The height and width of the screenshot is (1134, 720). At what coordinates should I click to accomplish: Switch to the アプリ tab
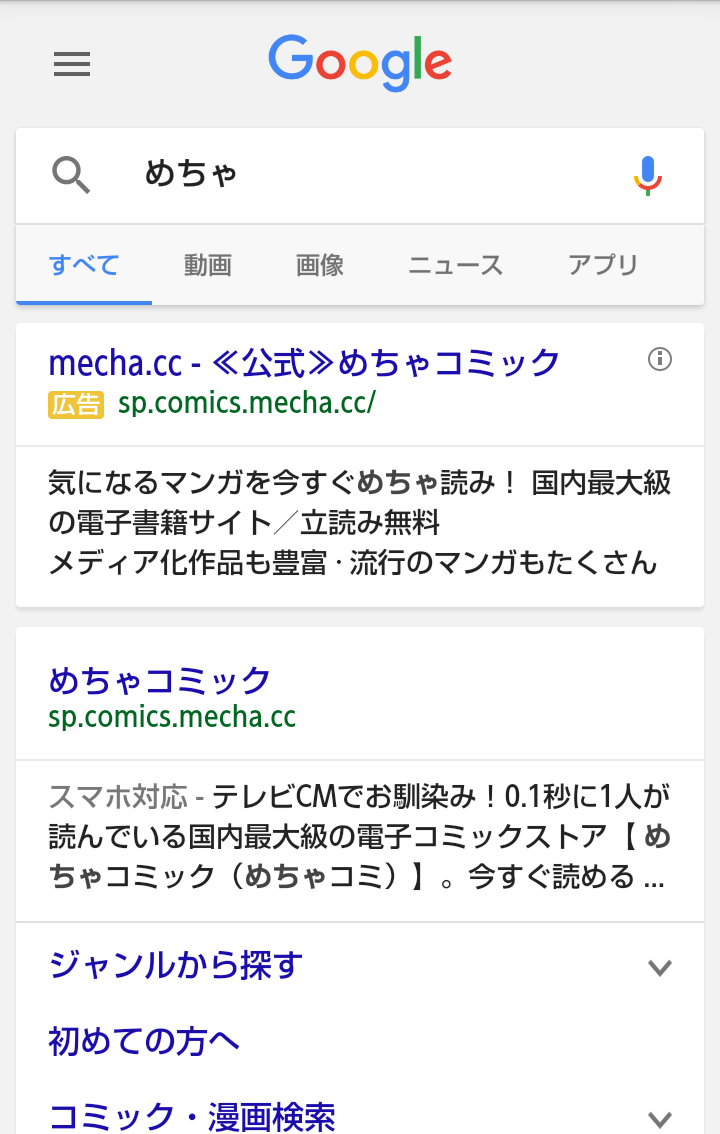[x=602, y=265]
